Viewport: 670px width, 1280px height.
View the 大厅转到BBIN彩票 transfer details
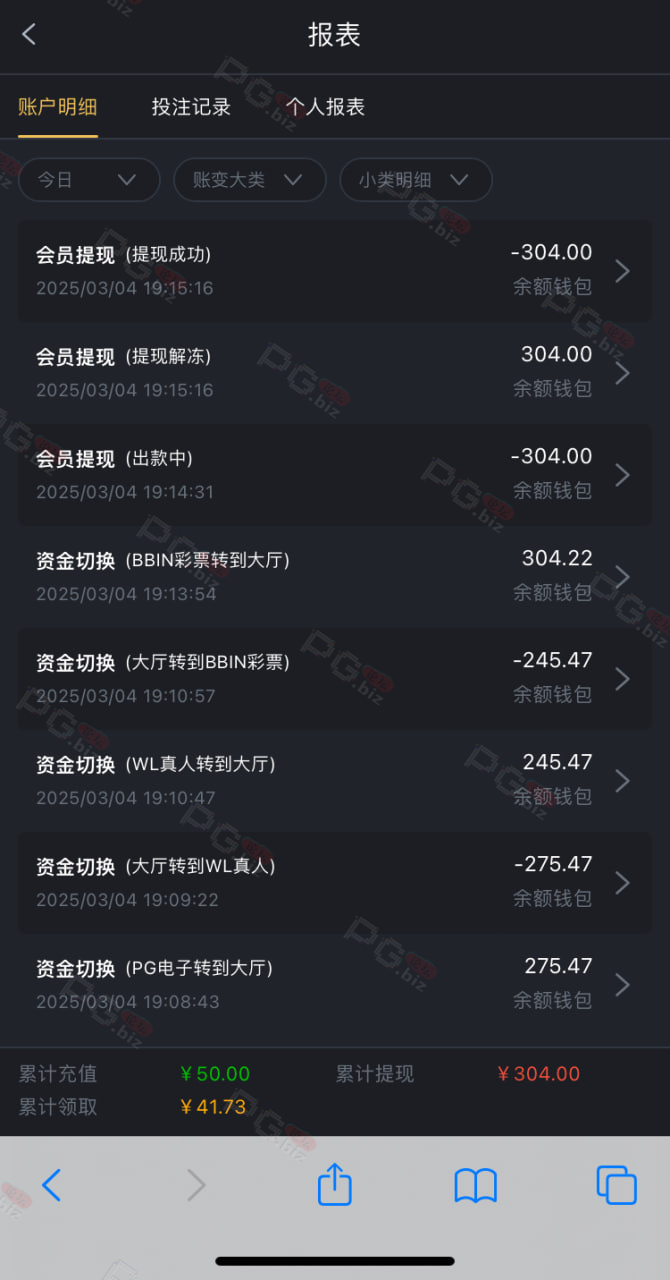point(335,679)
